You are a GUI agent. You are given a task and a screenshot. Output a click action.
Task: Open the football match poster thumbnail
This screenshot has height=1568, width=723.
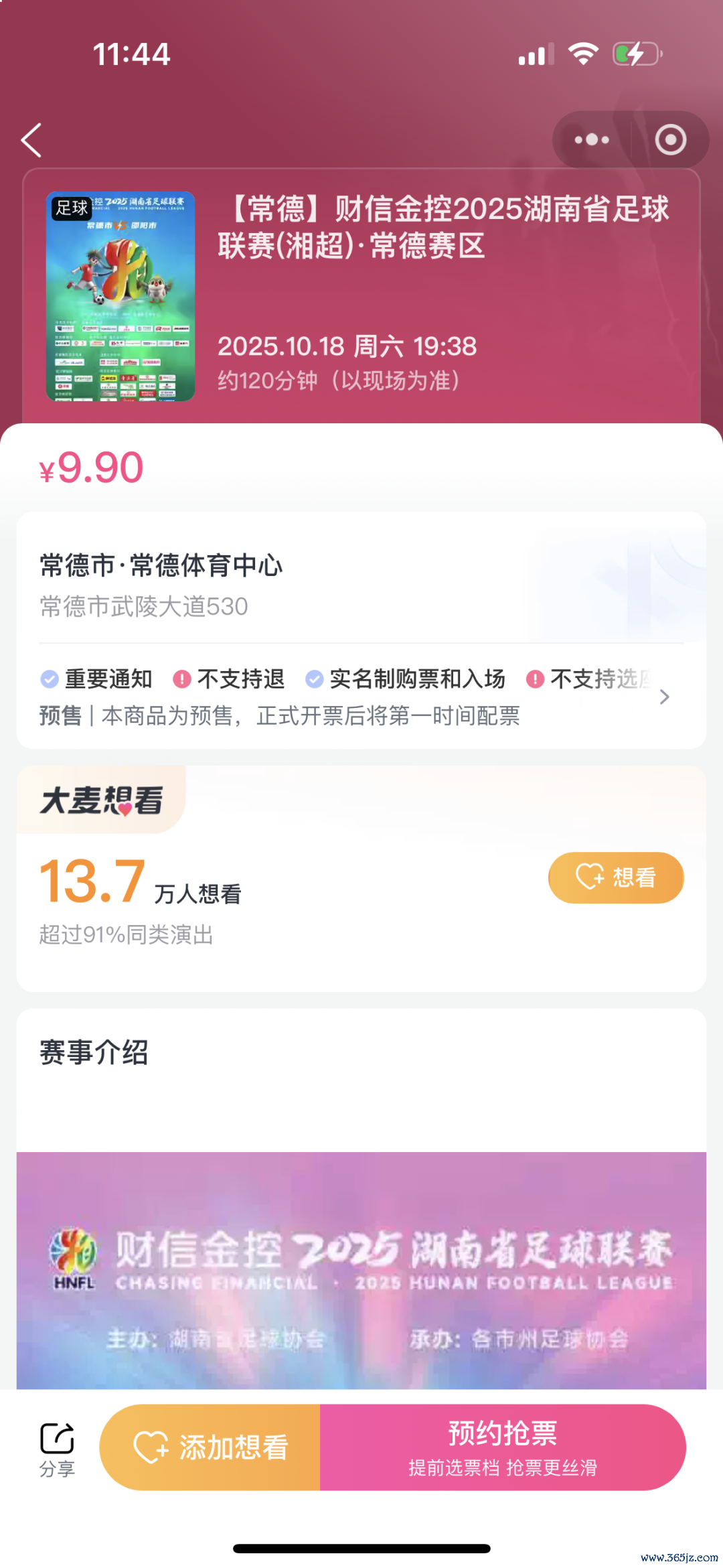120,297
